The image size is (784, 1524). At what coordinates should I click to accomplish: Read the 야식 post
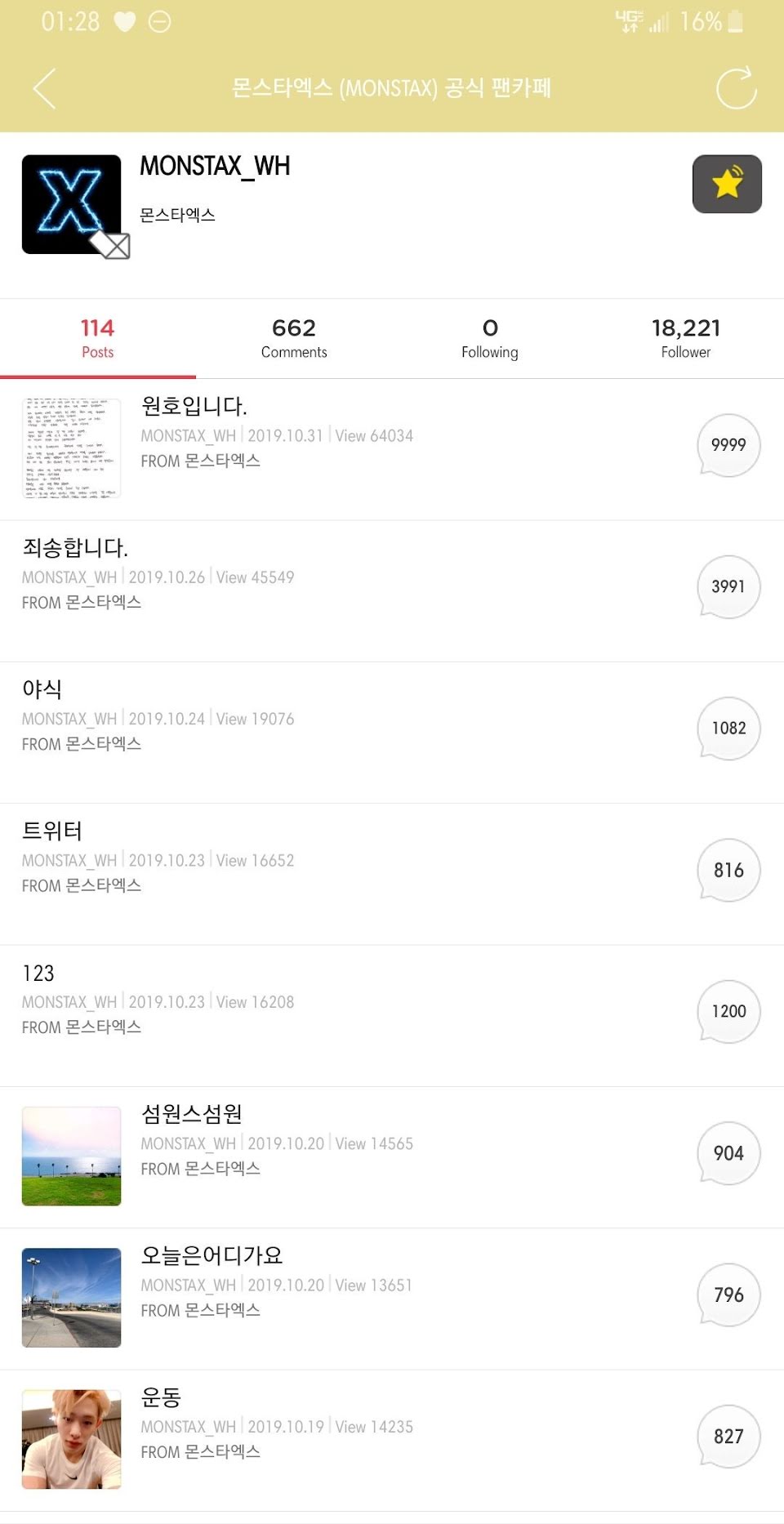coord(42,689)
